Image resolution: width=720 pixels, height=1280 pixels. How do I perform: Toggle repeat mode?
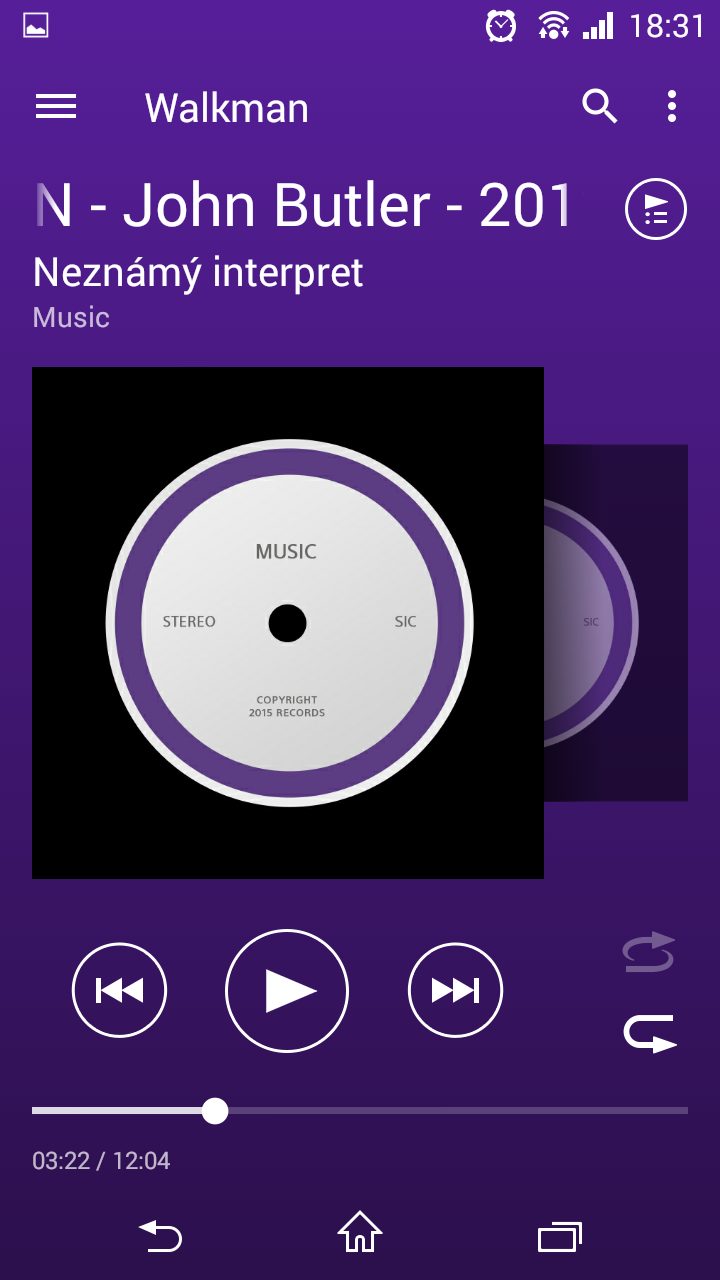pos(650,1033)
